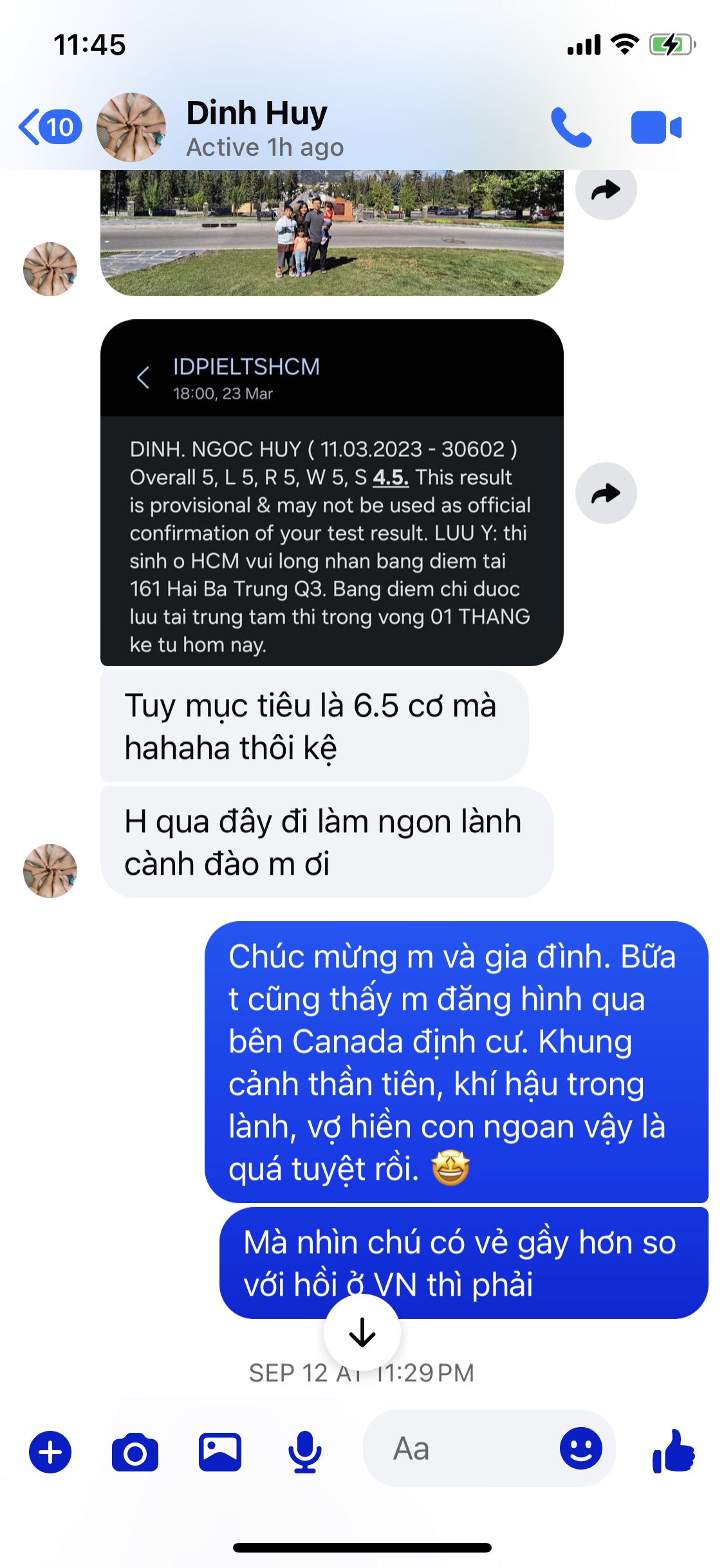Screen dimensions: 724x1568
Task: Open the emoji picker in message box
Action: (x=580, y=1448)
